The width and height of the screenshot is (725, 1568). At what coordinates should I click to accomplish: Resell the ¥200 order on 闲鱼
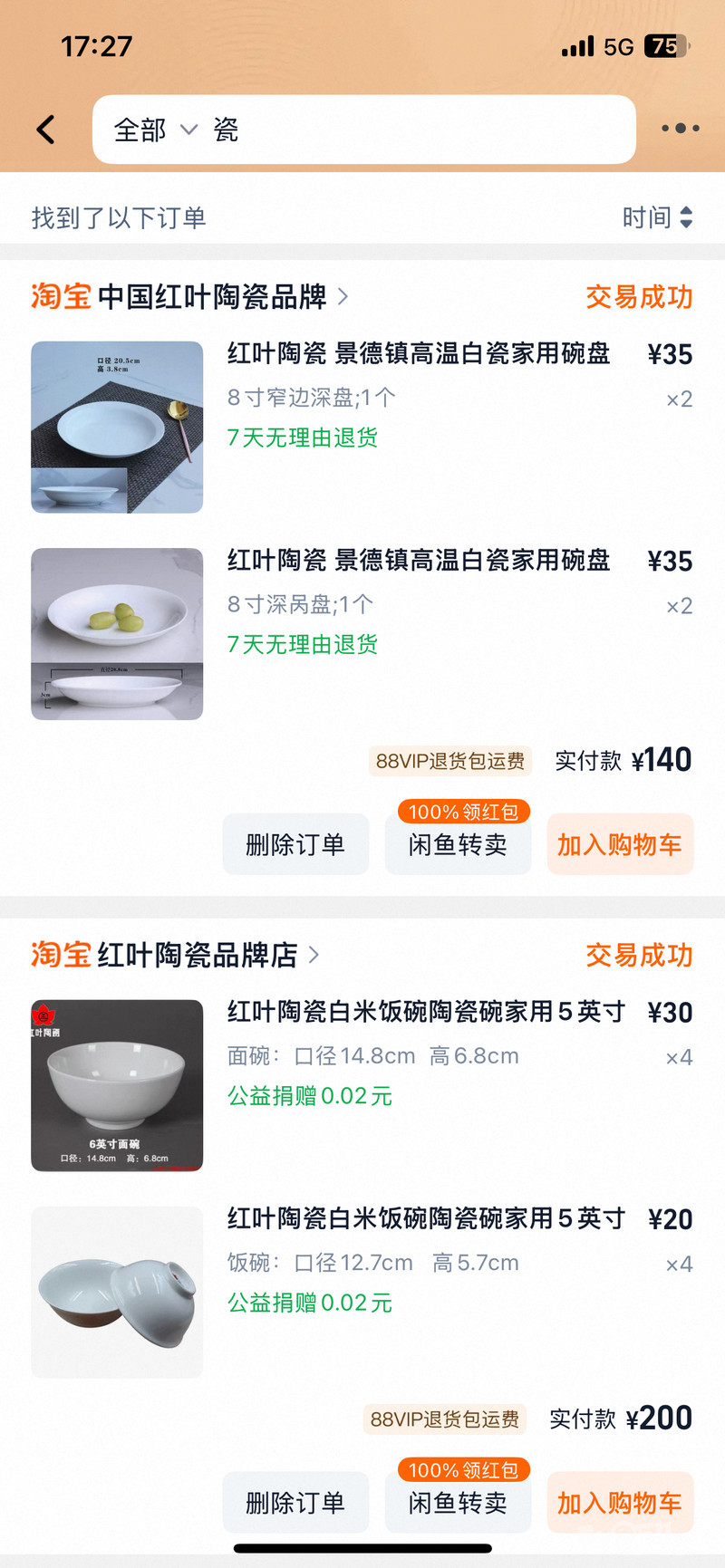(458, 1503)
